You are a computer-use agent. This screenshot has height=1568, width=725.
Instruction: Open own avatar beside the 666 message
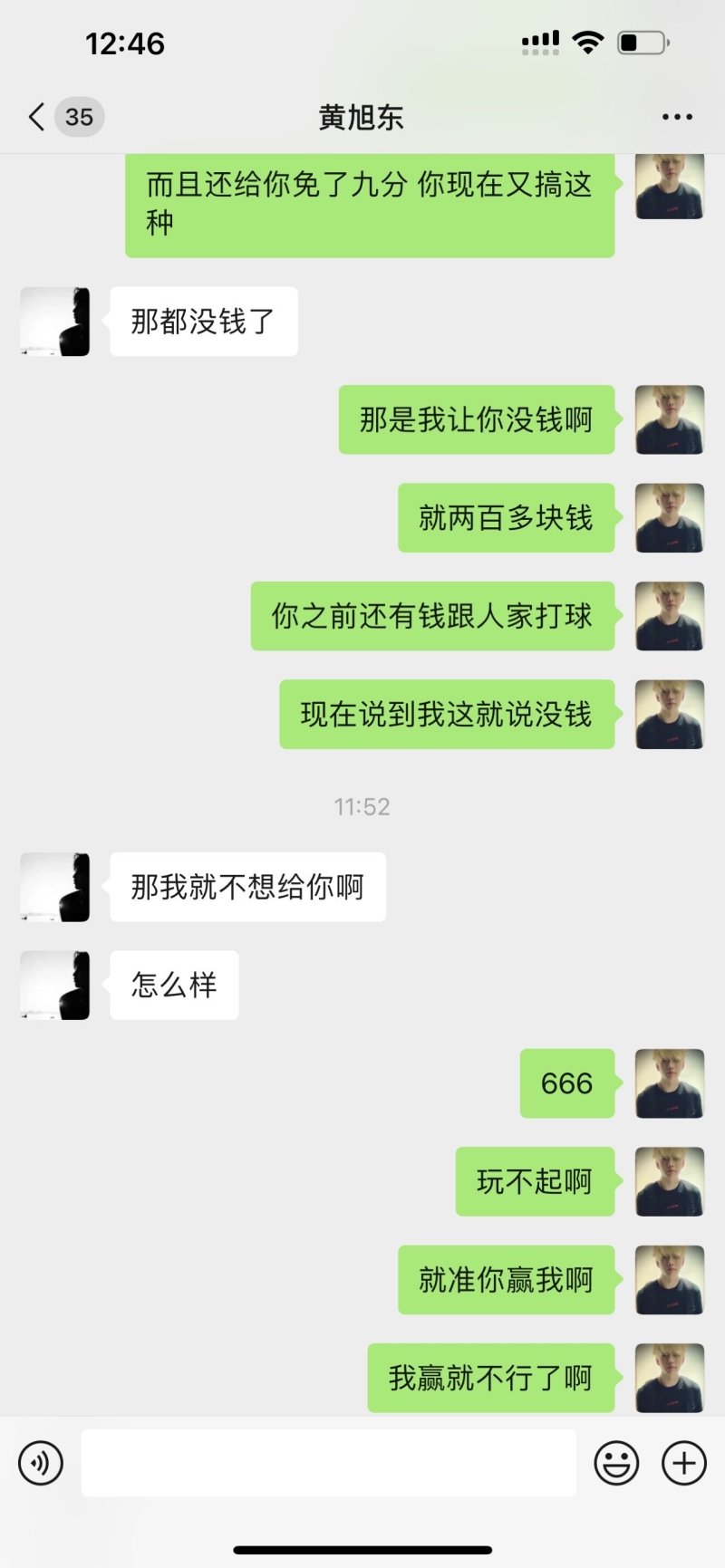(669, 1082)
